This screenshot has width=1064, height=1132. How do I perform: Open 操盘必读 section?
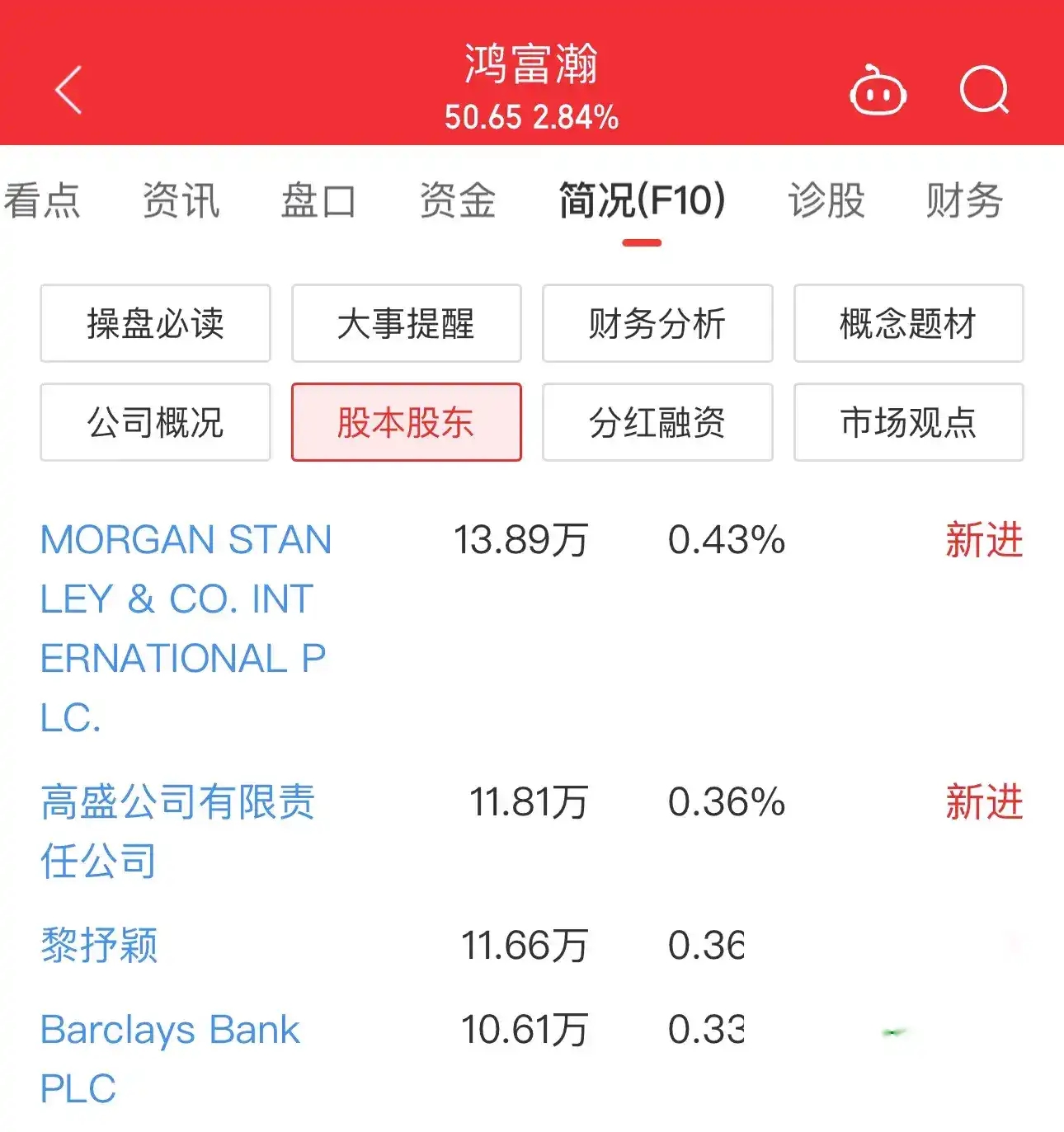pos(154,324)
